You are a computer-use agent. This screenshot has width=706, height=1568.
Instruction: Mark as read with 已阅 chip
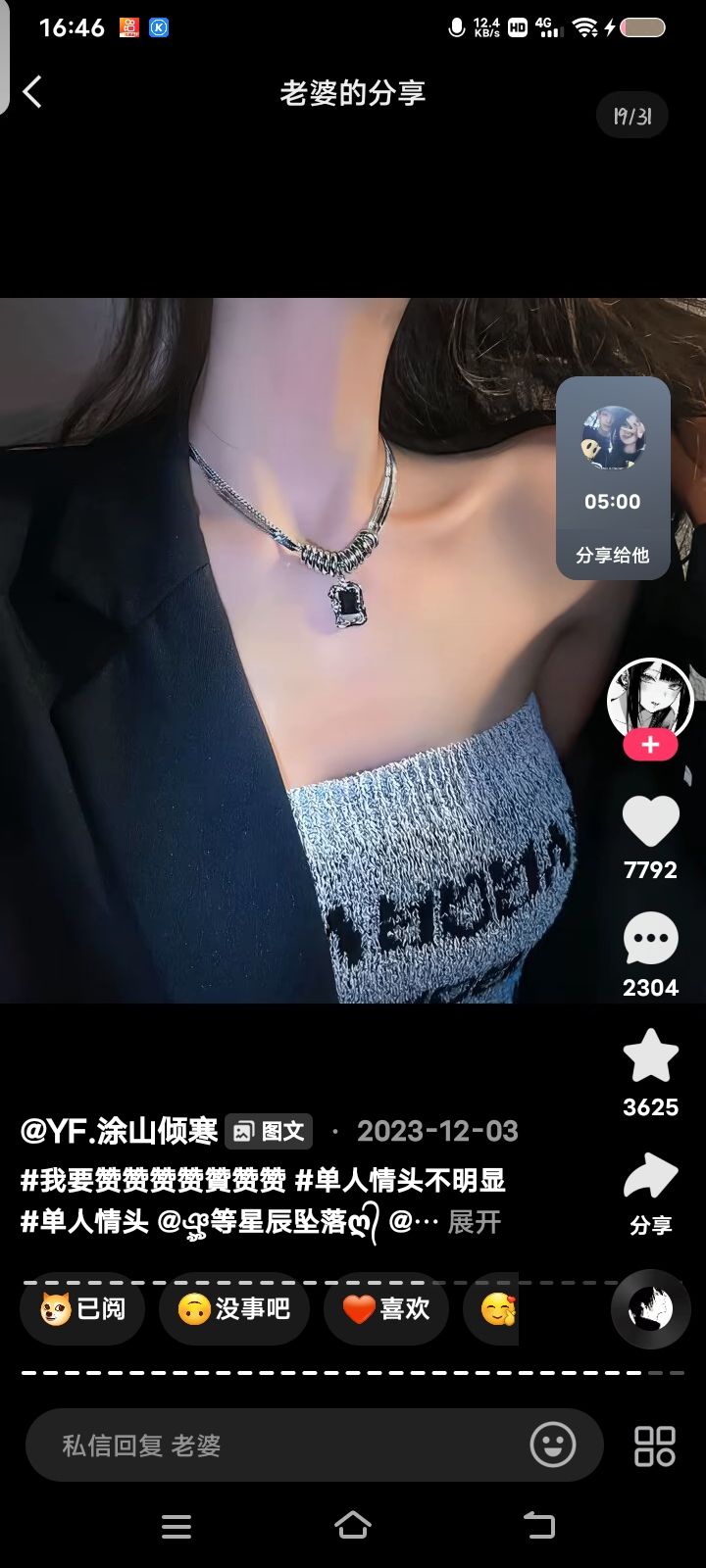[x=82, y=1309]
